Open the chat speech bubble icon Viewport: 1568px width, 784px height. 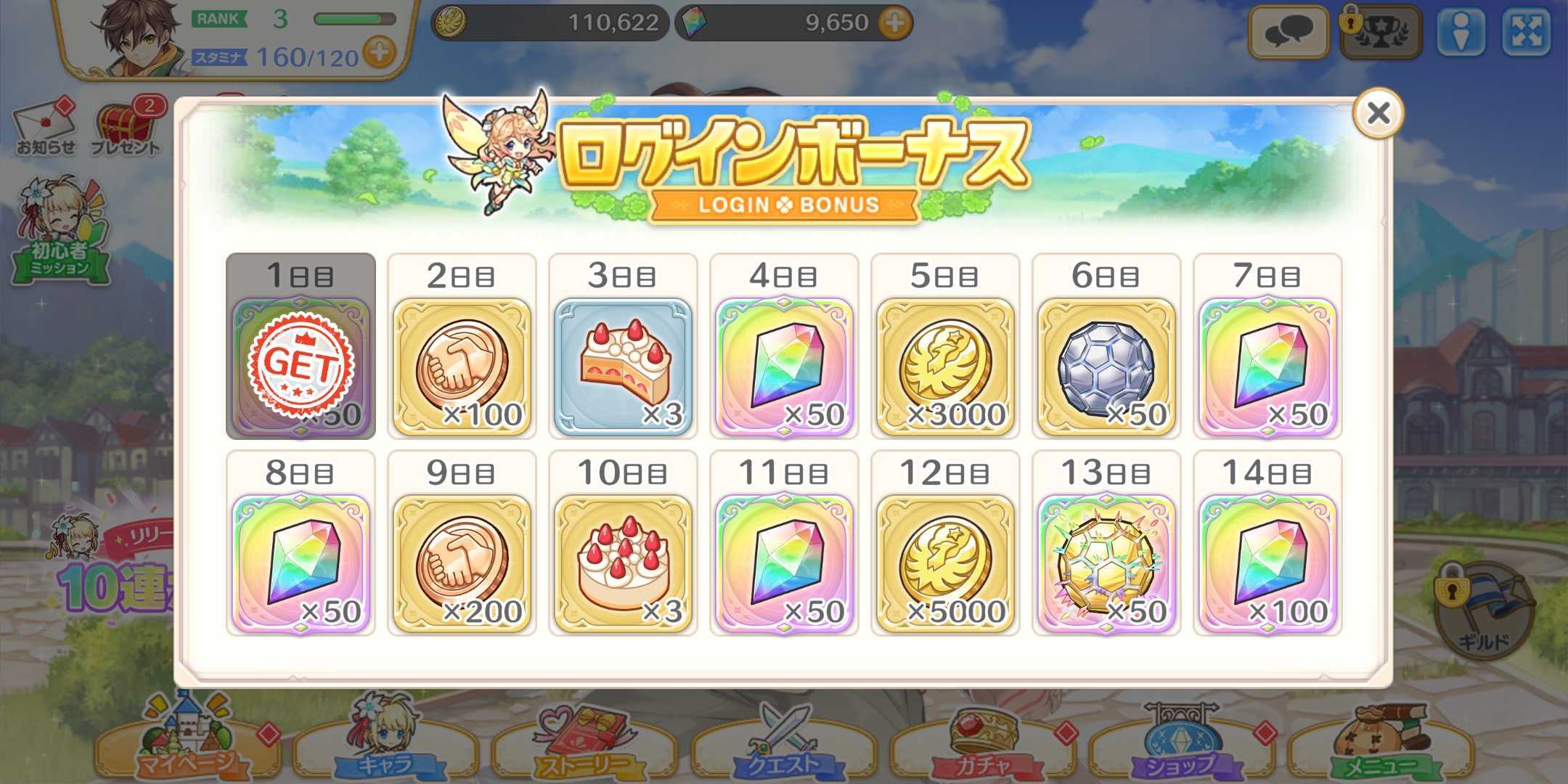(1288, 33)
